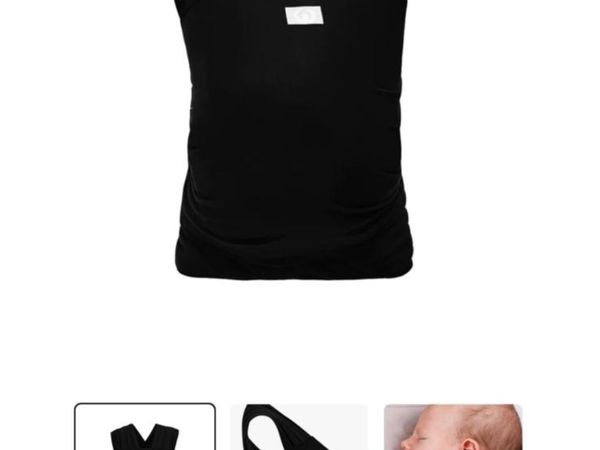Enlarge the main black wrap product image
This screenshot has height=450, width=600.
pos(300,140)
